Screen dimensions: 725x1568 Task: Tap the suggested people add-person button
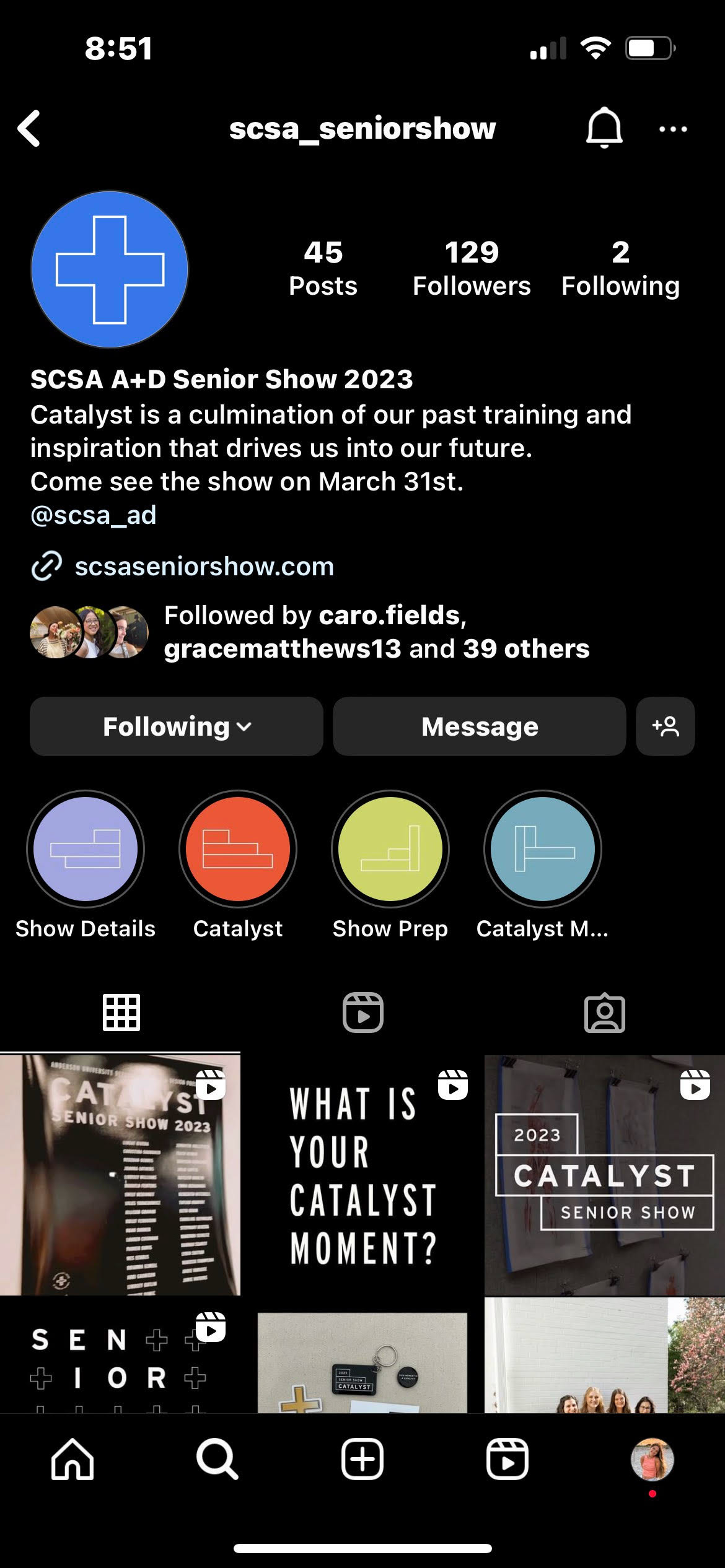[x=666, y=726]
